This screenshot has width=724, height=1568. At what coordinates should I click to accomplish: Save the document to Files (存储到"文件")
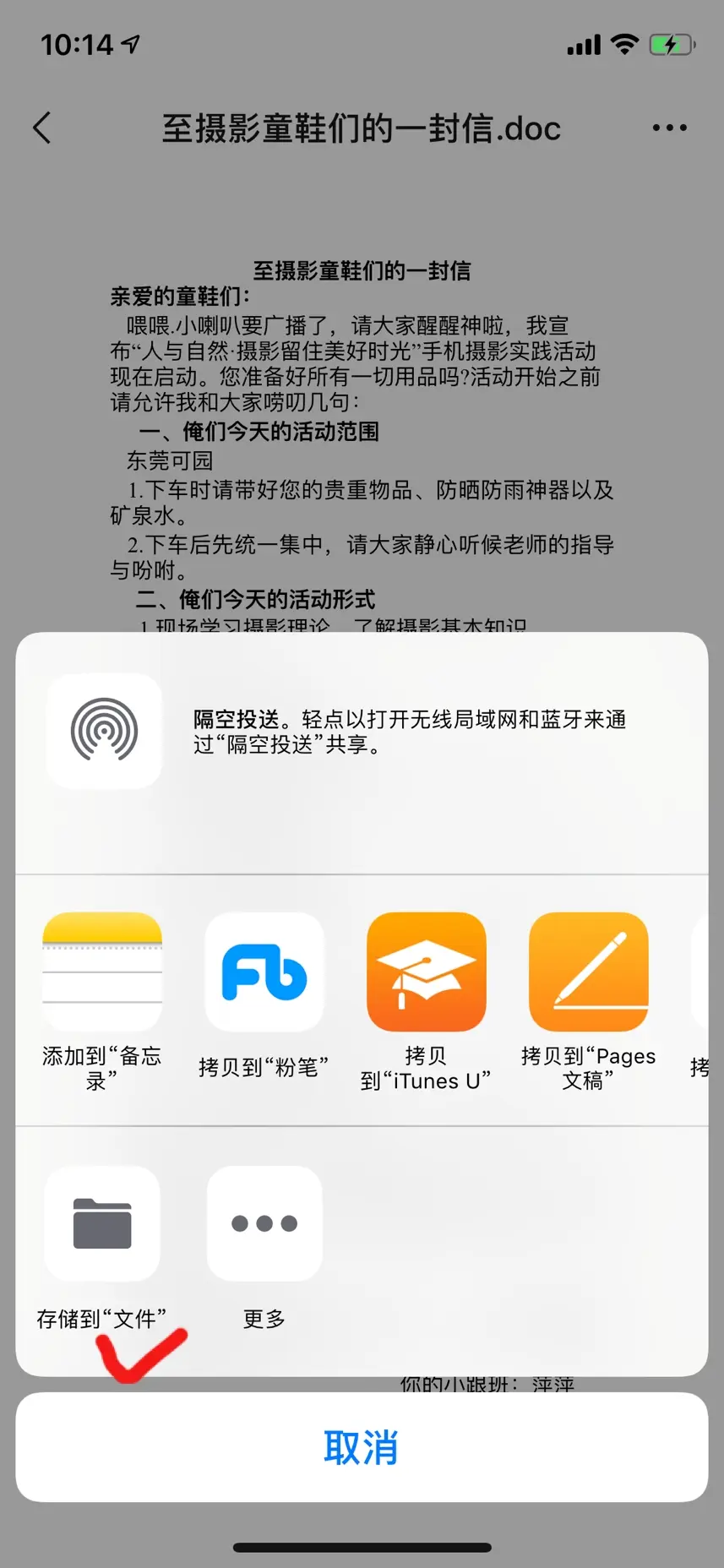point(102,1223)
